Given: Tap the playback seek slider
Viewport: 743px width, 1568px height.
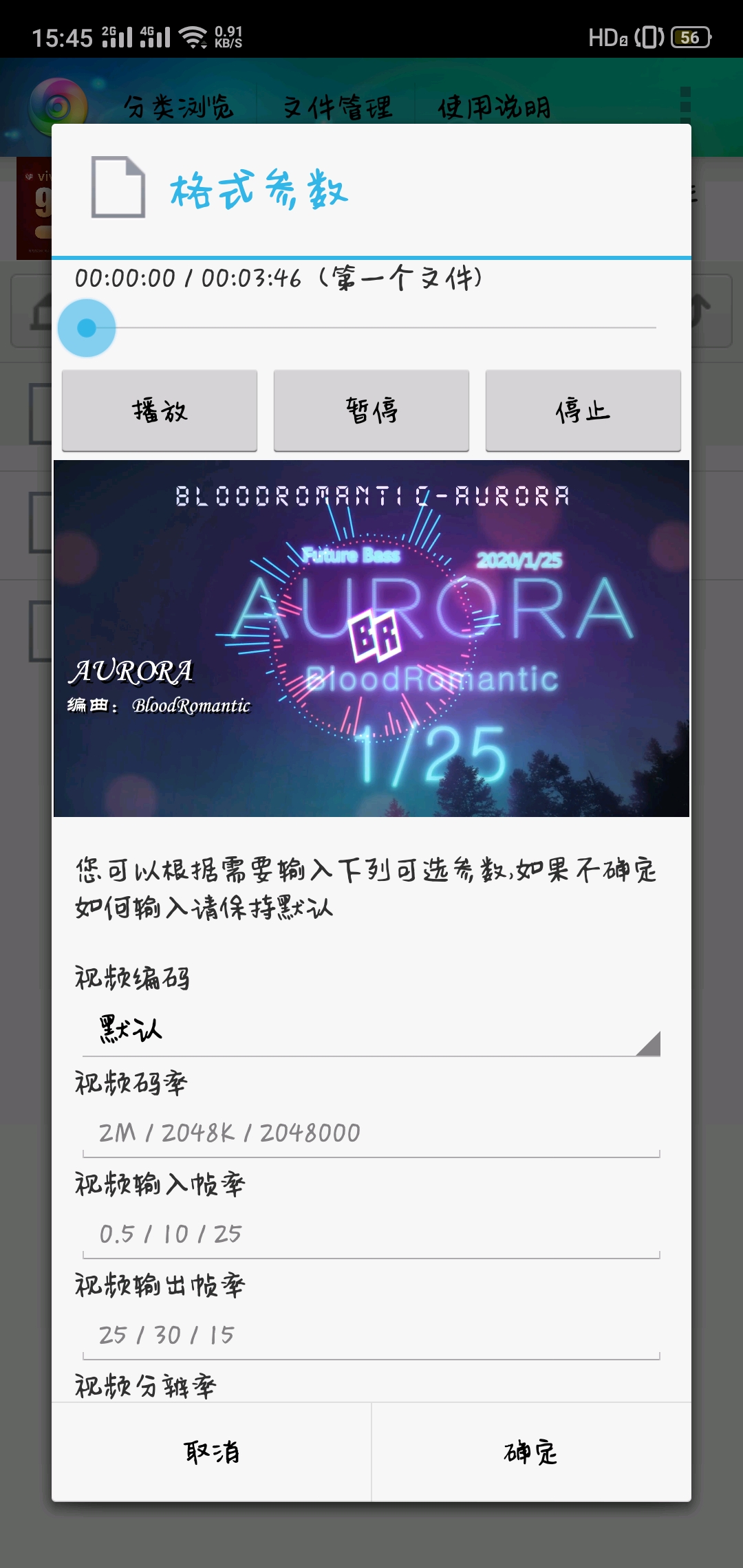Looking at the screenshot, I should pyautogui.click(x=371, y=328).
